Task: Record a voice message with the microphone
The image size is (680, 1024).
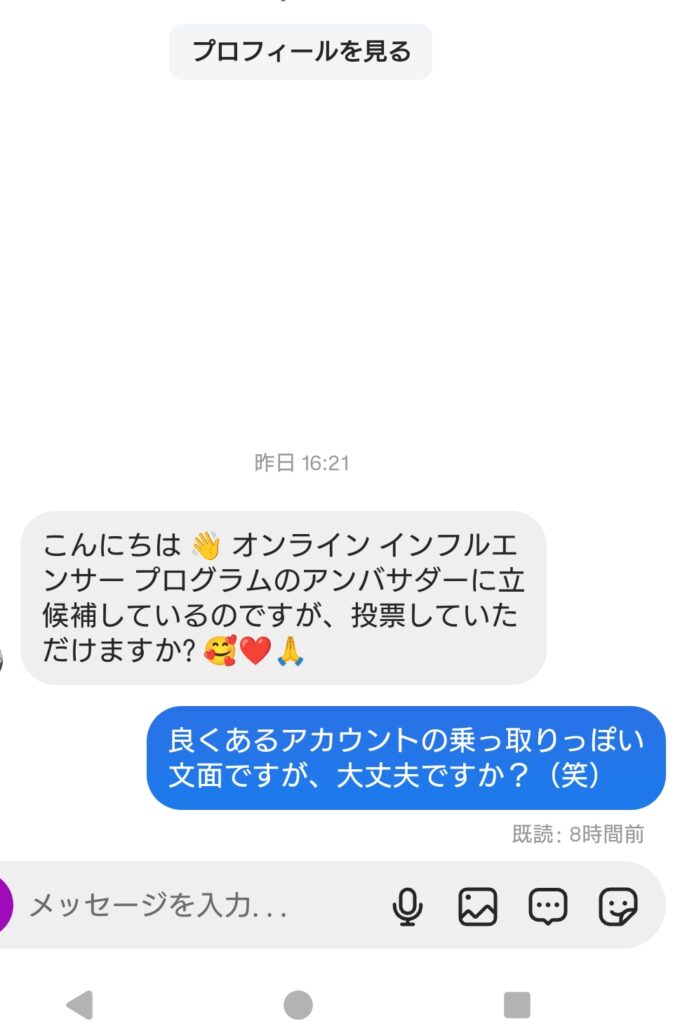Action: coord(406,907)
